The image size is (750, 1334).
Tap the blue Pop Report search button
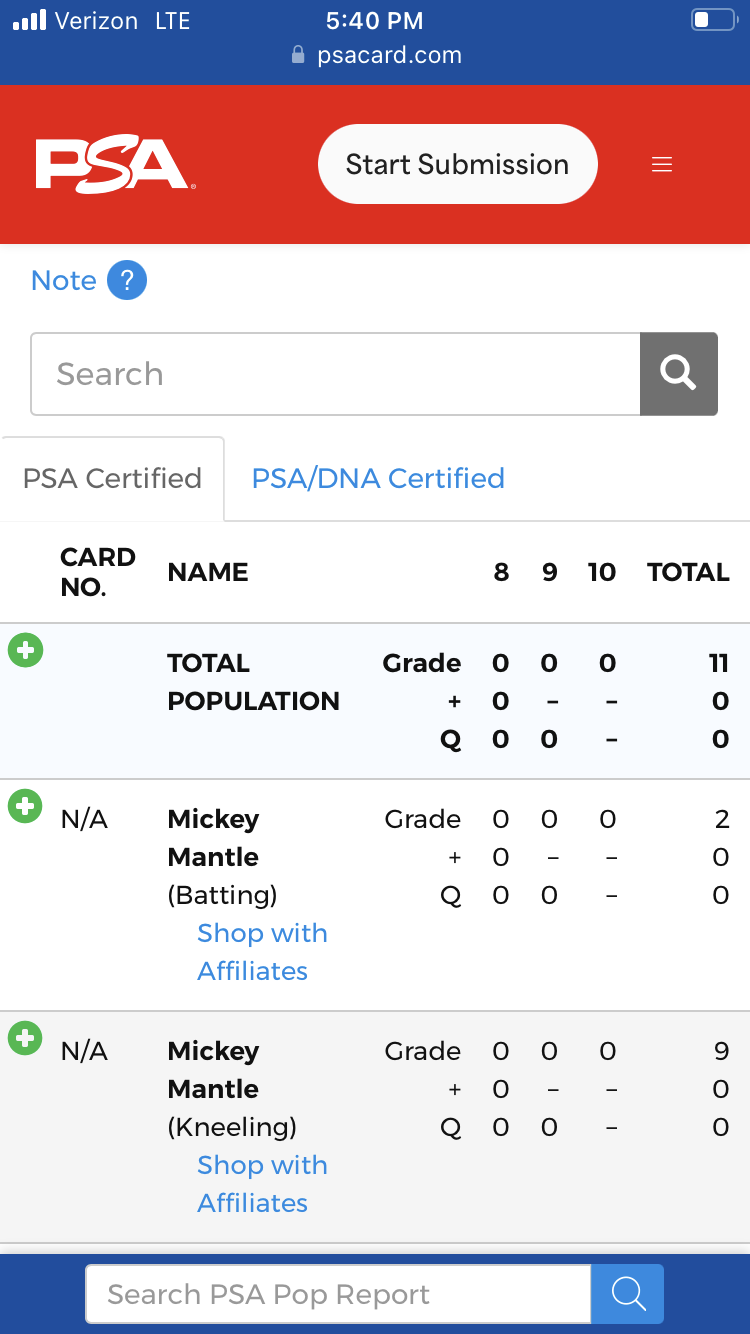pos(627,1294)
